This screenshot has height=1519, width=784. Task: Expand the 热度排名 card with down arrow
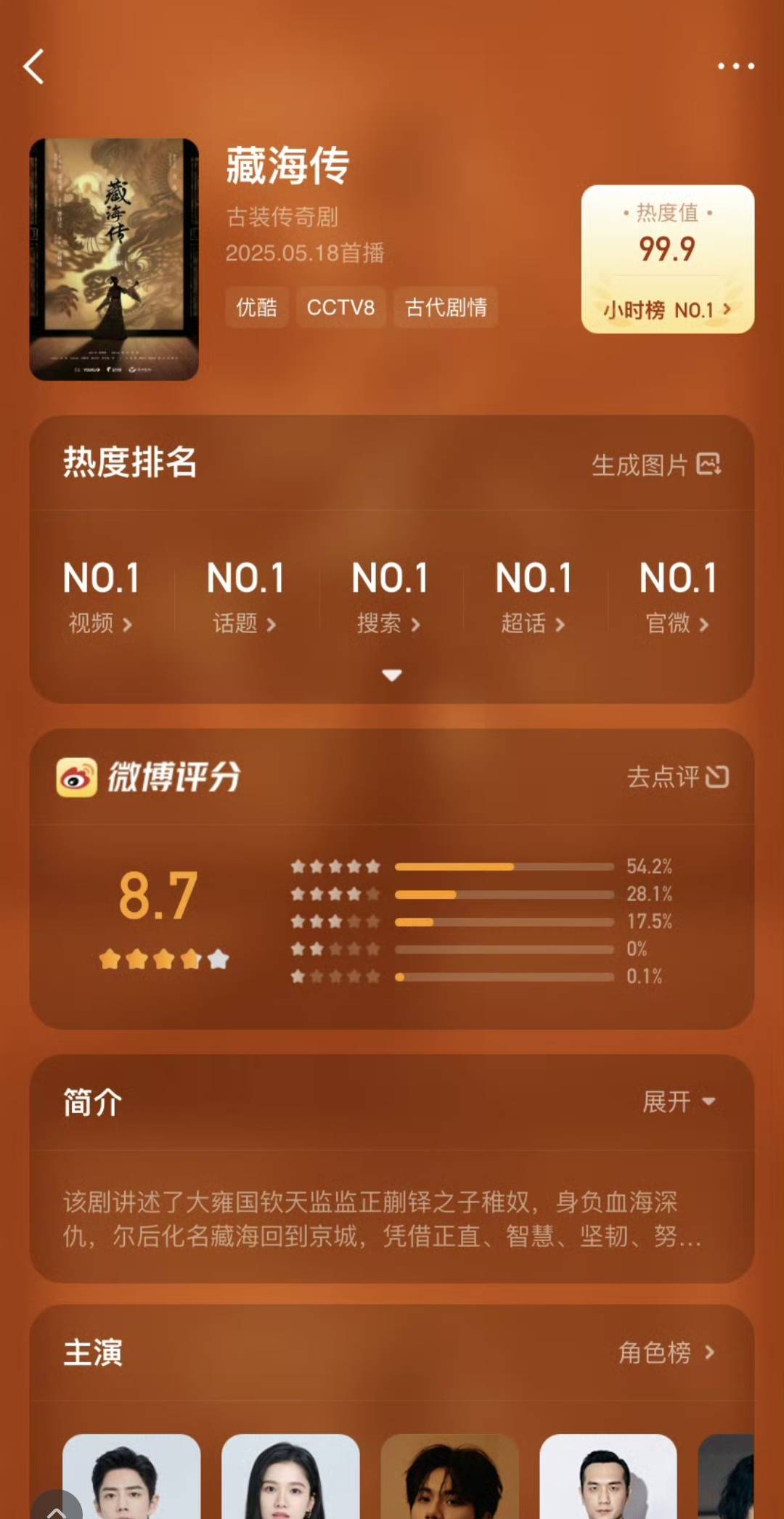pos(392,675)
